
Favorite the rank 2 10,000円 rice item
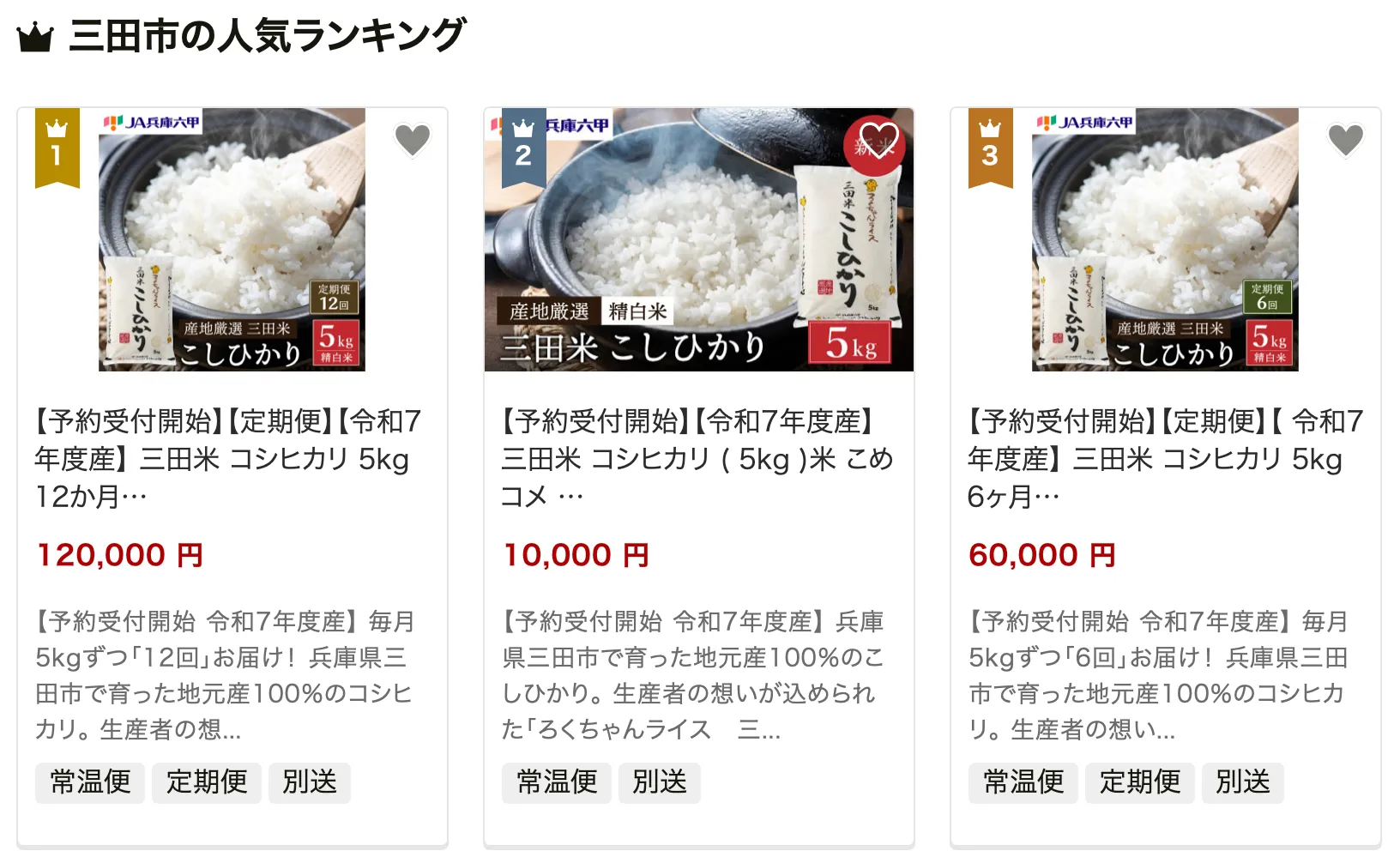point(878,139)
